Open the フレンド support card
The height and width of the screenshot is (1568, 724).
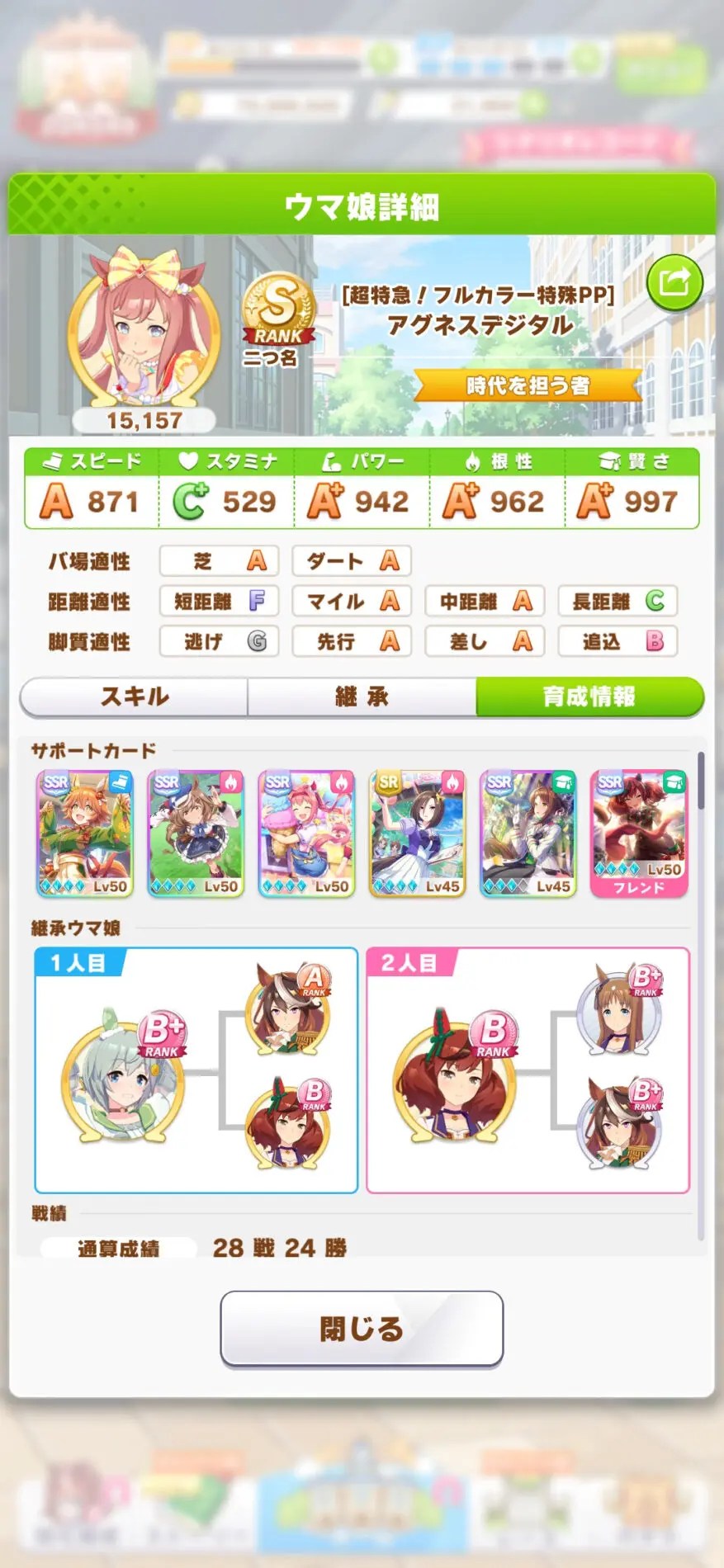click(x=639, y=834)
